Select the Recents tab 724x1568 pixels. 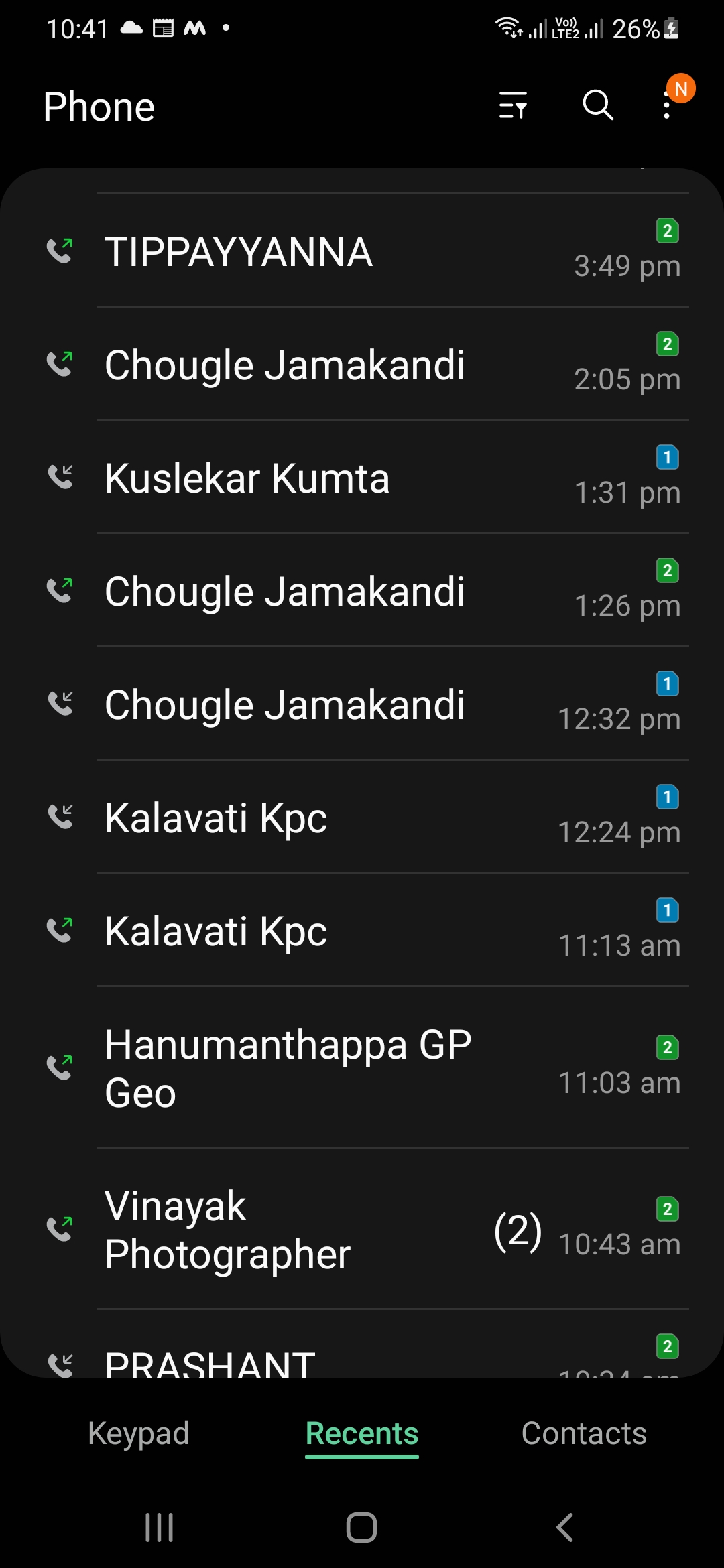click(x=362, y=1433)
